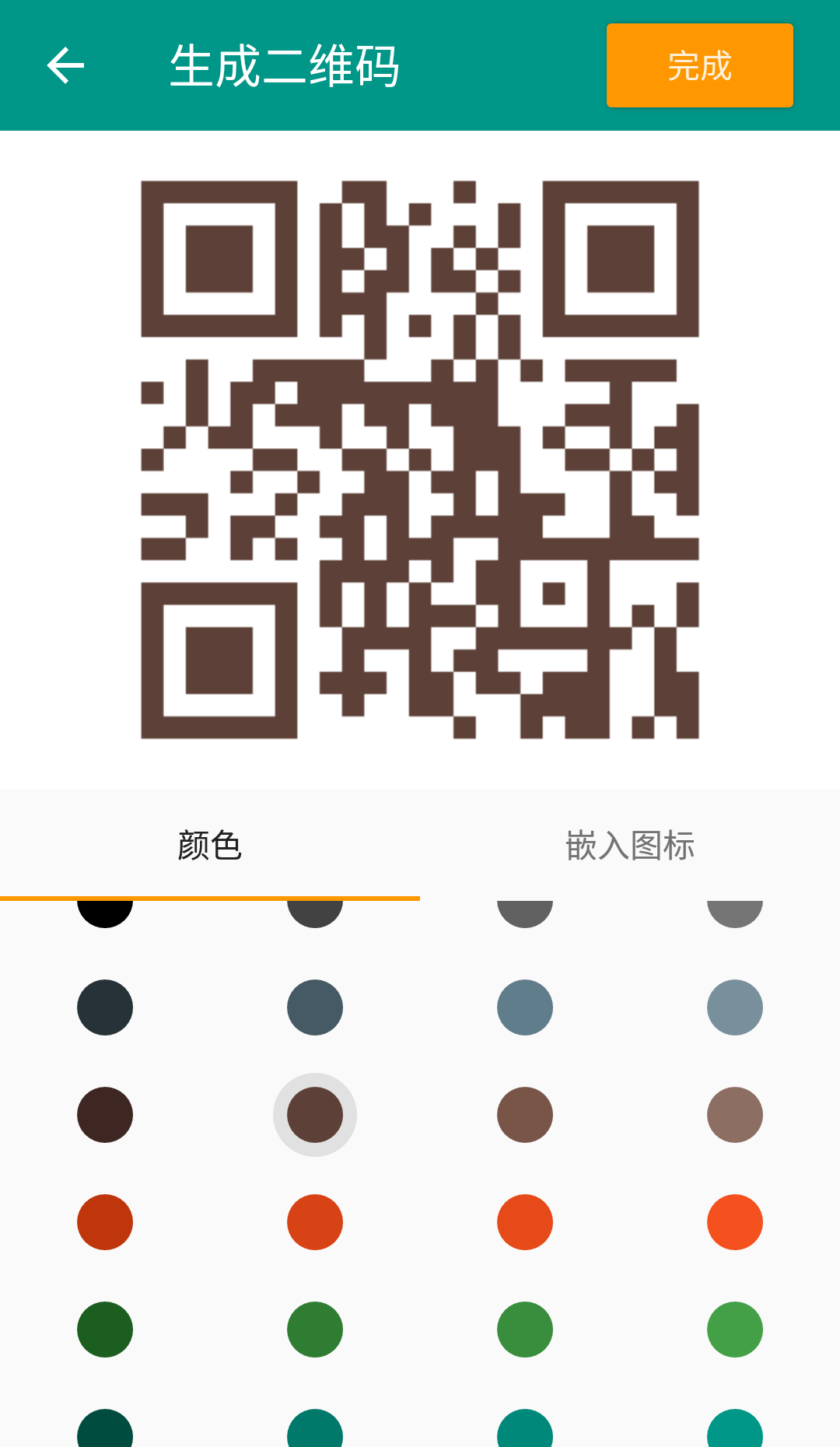Pick the darkest green color swatch

pos(105,1330)
